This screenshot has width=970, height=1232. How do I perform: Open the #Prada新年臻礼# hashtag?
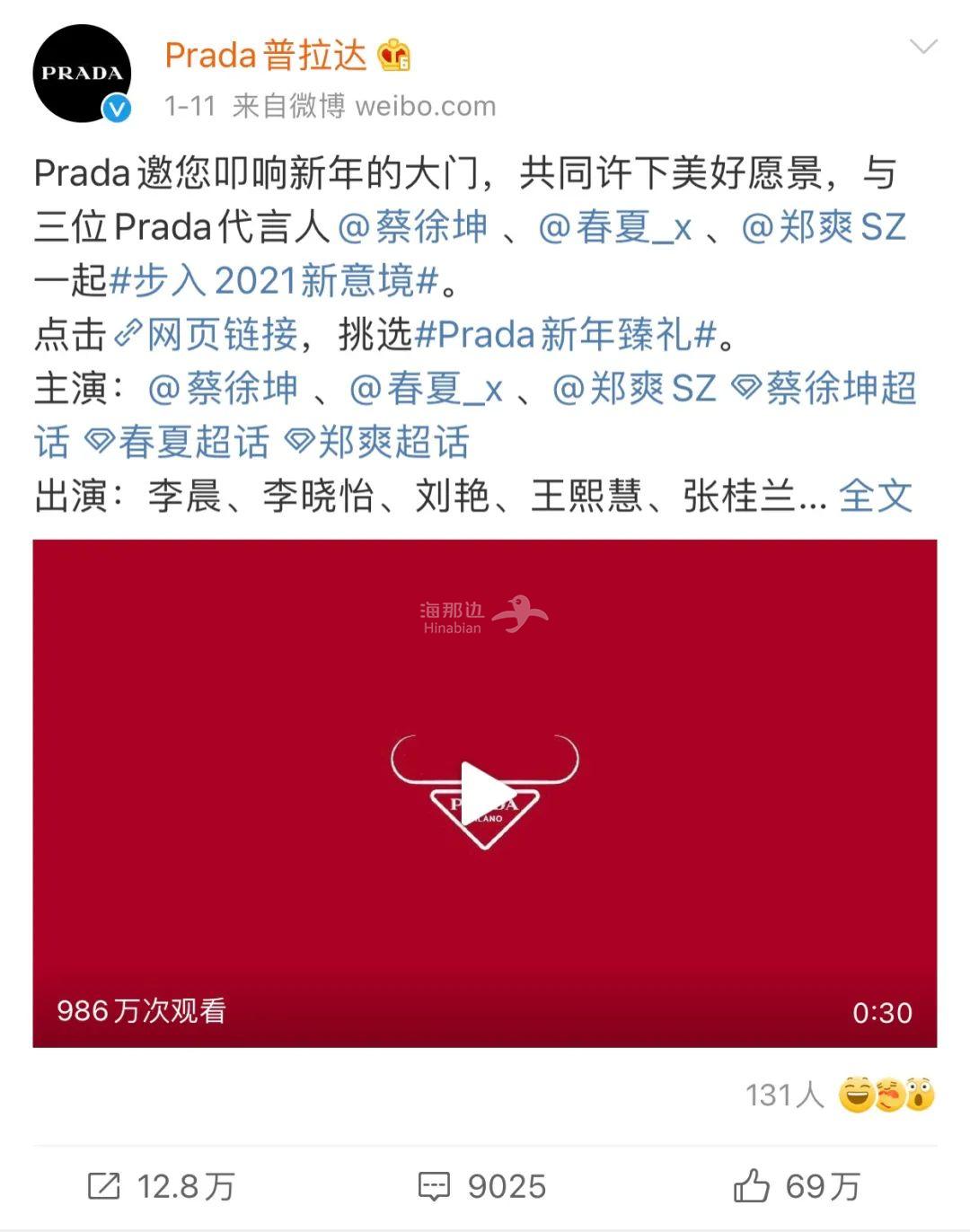pyautogui.click(x=566, y=335)
